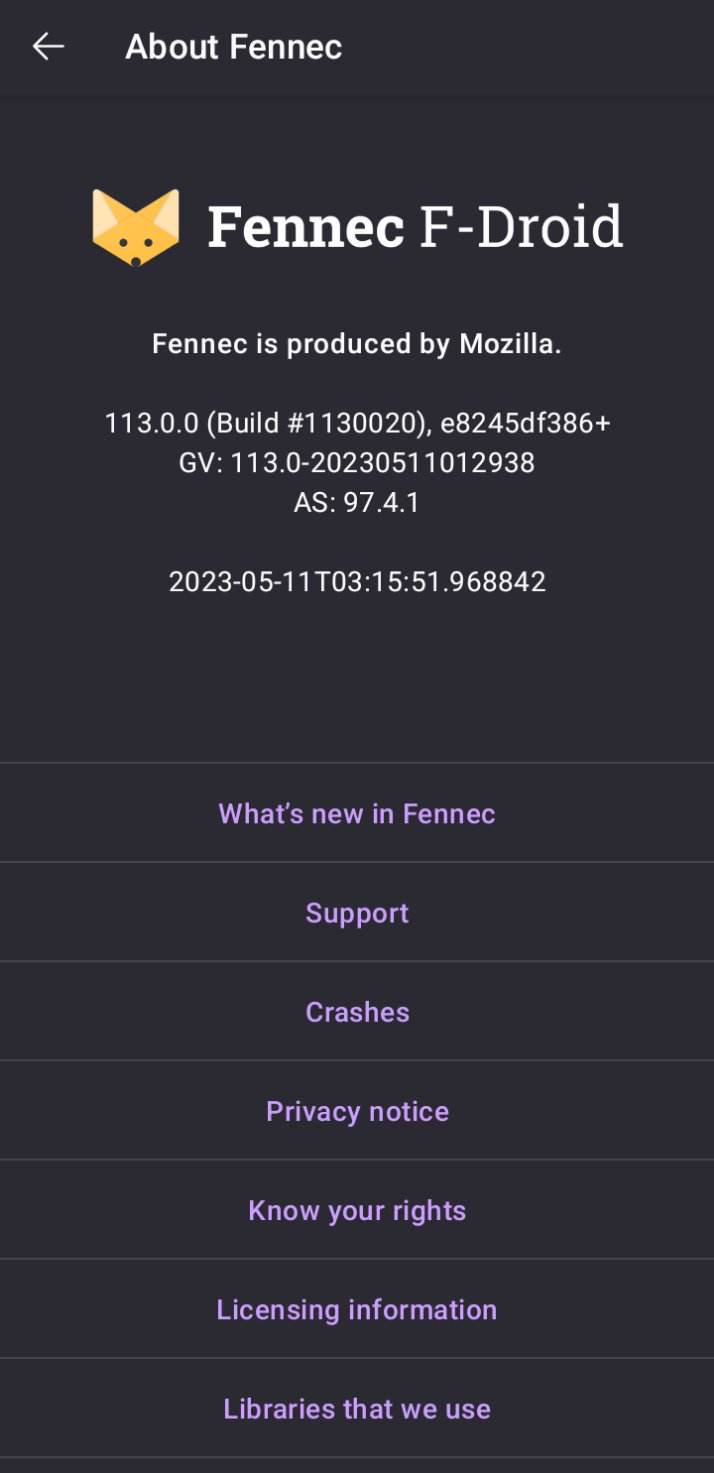This screenshot has width=714, height=1473.
Task: Go back from About Fennec
Action: coord(48,46)
